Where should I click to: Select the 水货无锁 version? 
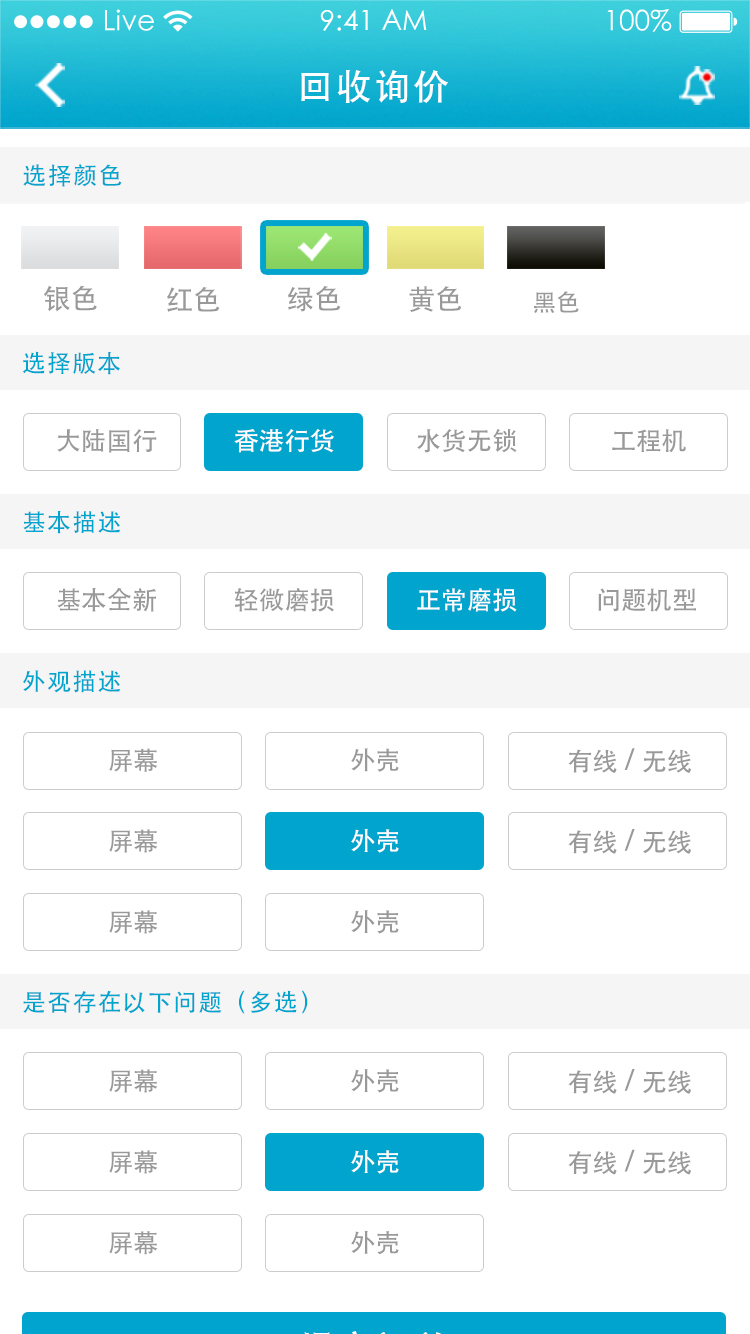point(466,442)
